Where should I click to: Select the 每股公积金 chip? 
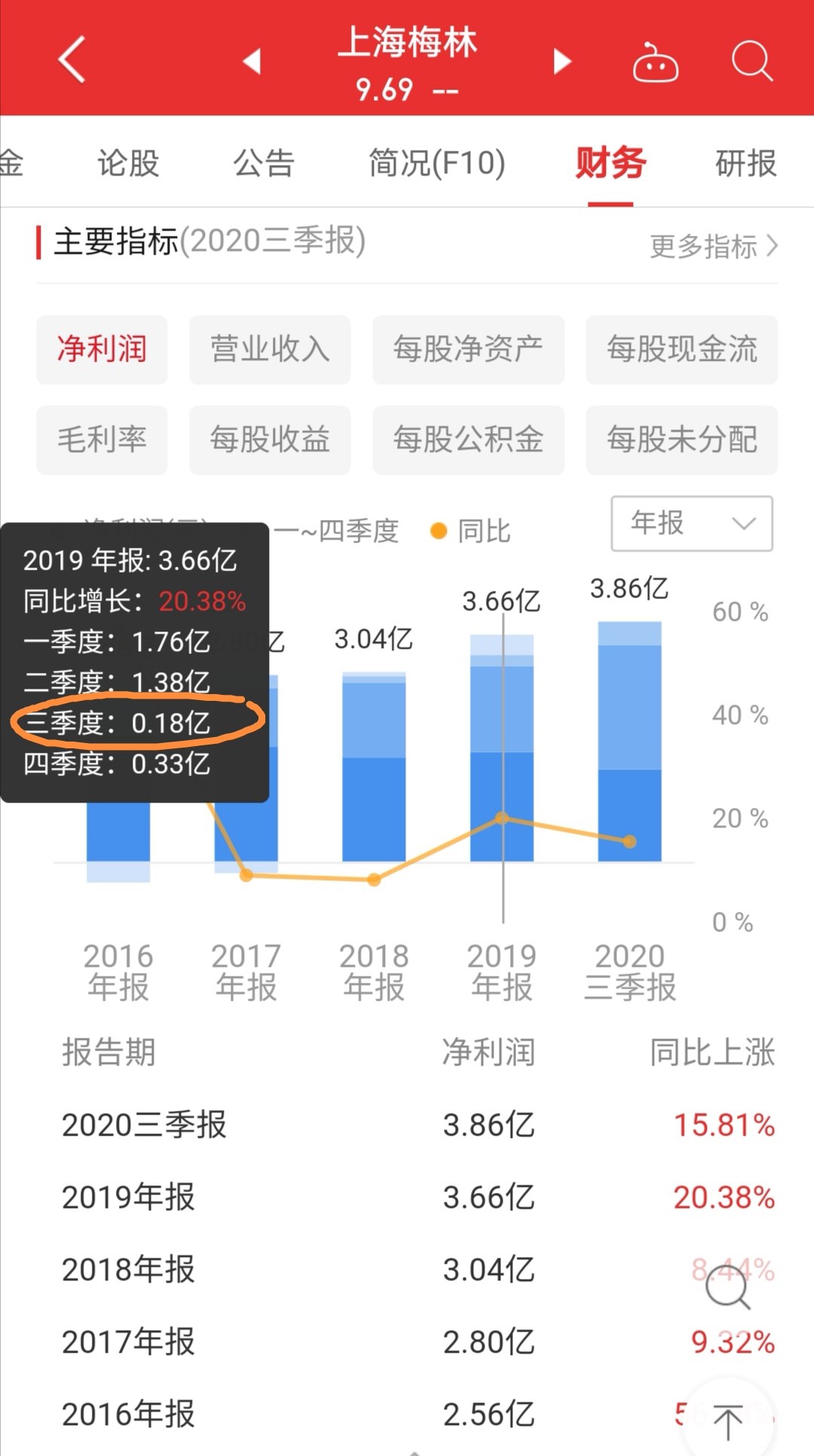coord(468,440)
